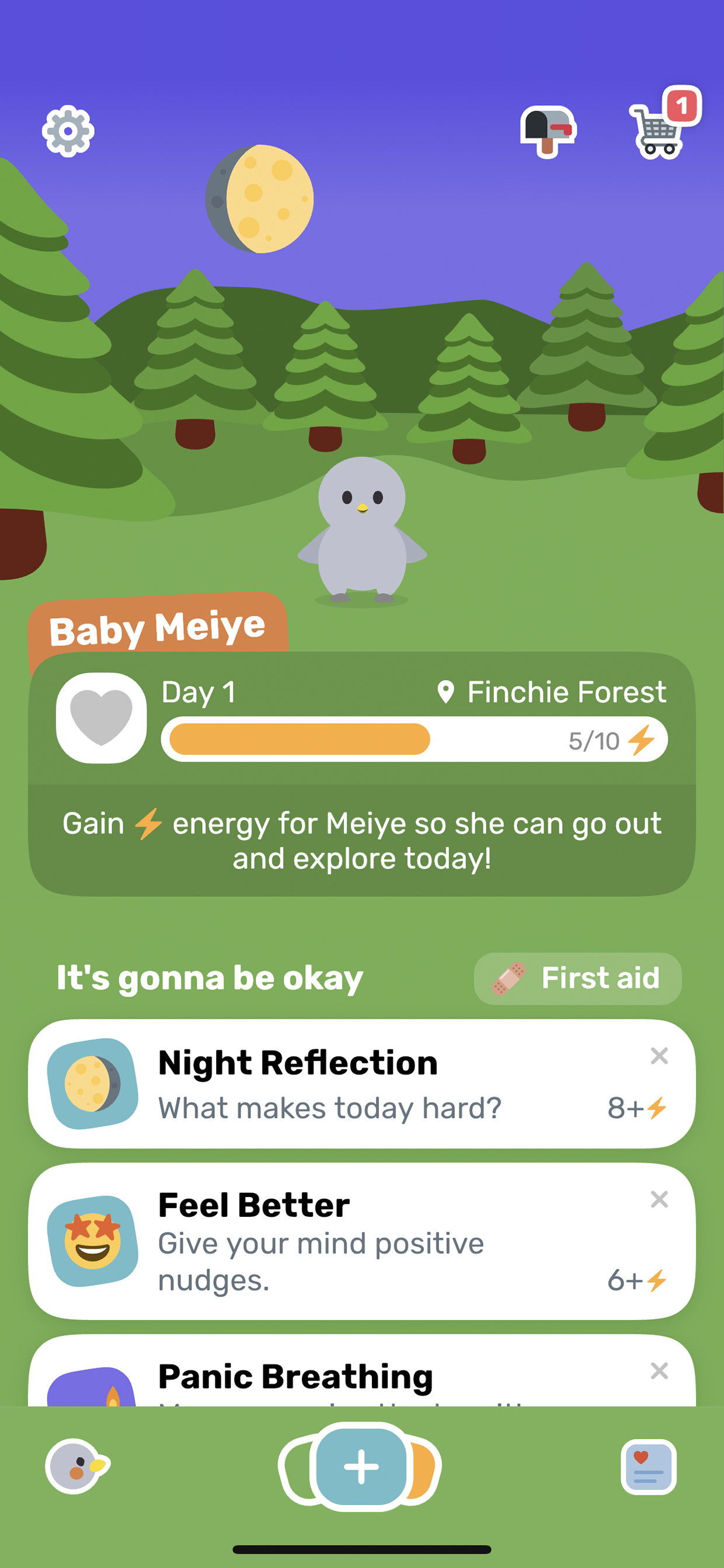Screen dimensions: 724x1568
Task: Dismiss the Night Reflection card
Action: tap(659, 1056)
